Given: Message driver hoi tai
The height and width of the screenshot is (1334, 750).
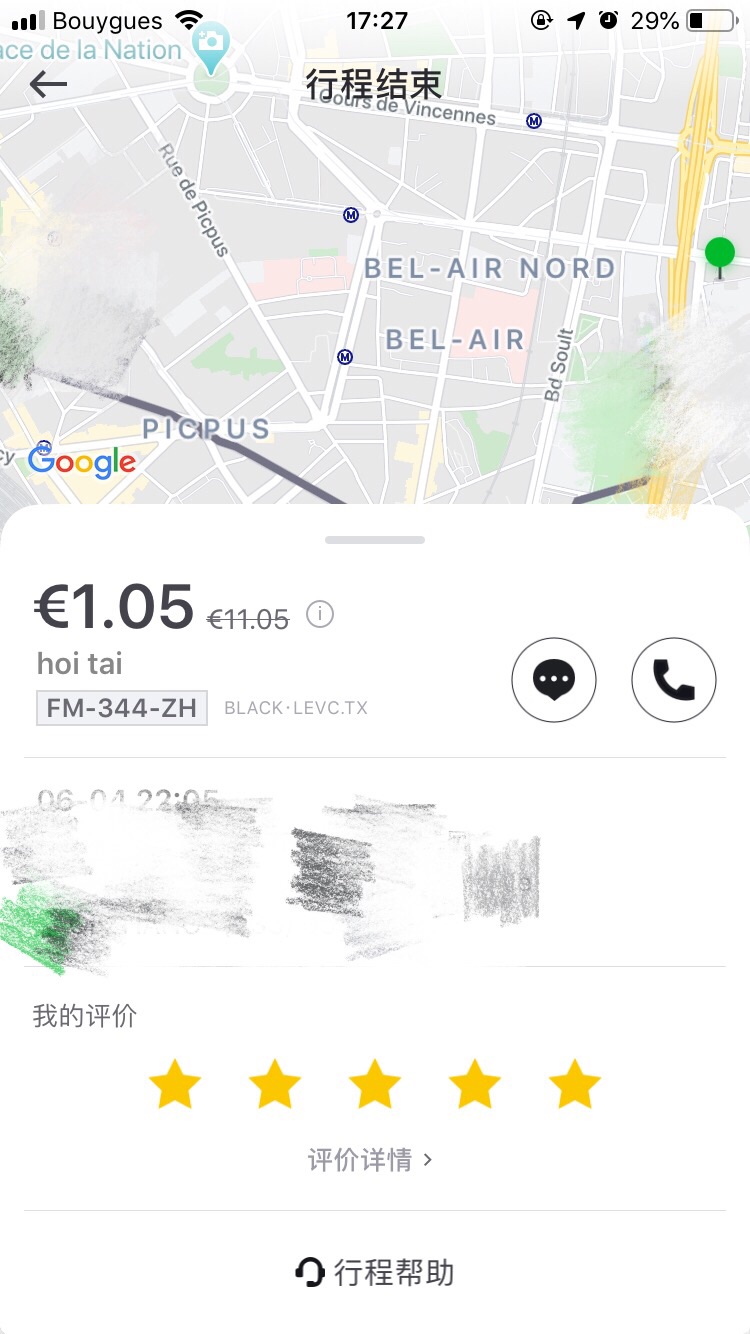Looking at the screenshot, I should (554, 680).
